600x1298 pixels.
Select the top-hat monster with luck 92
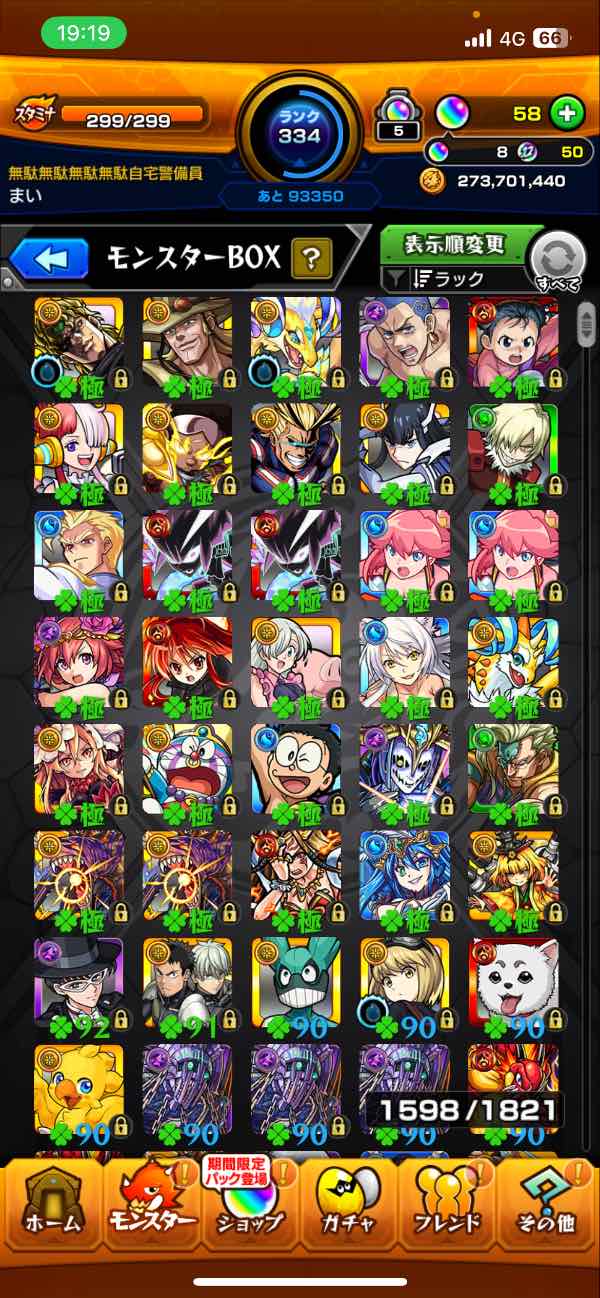click(79, 981)
